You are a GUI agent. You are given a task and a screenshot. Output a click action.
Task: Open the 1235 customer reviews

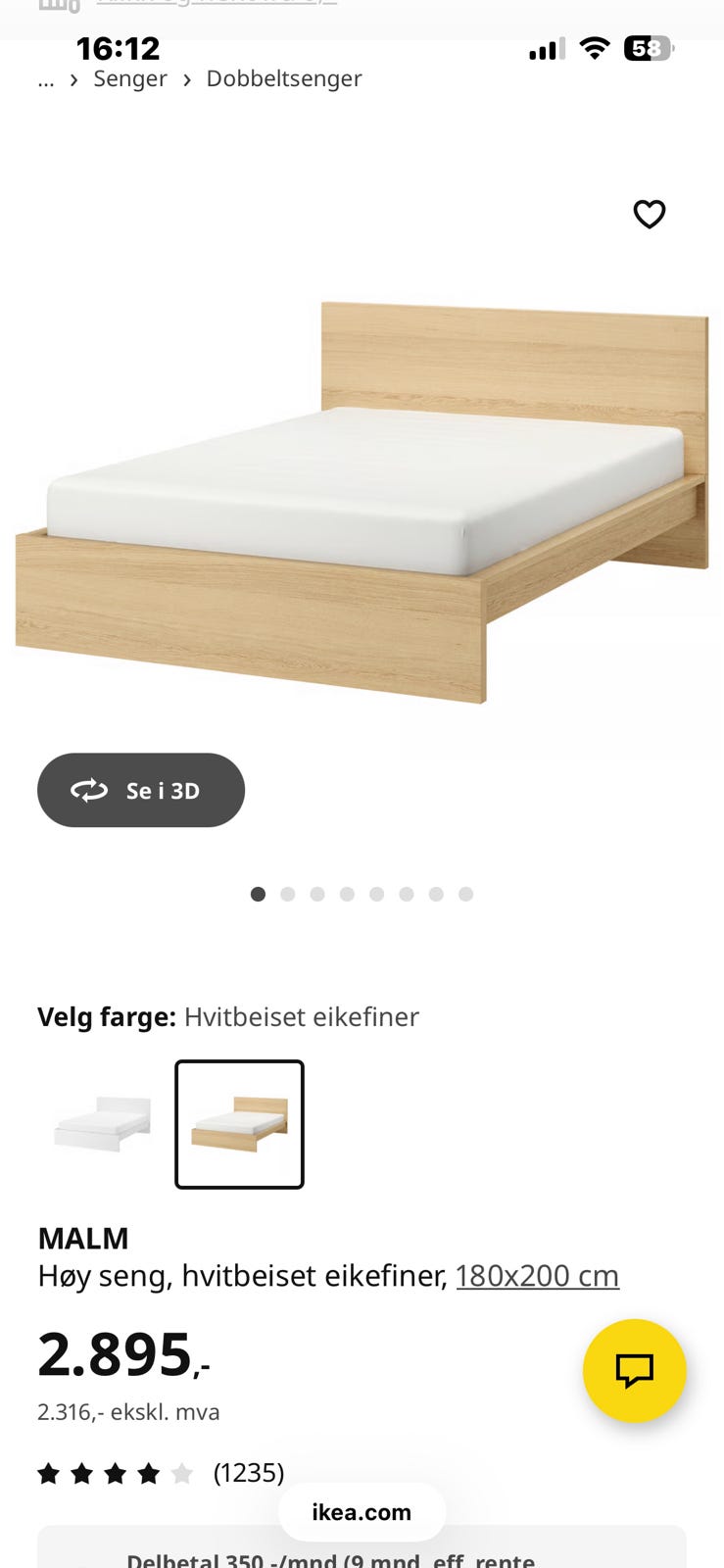(249, 1473)
